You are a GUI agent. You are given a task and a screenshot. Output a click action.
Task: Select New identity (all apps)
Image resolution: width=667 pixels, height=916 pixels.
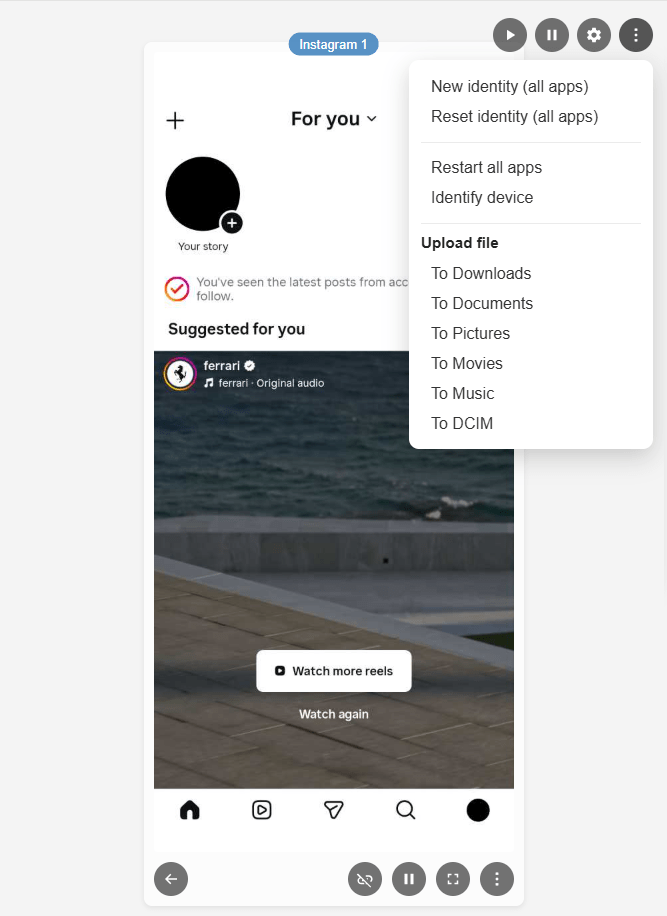[509, 87]
